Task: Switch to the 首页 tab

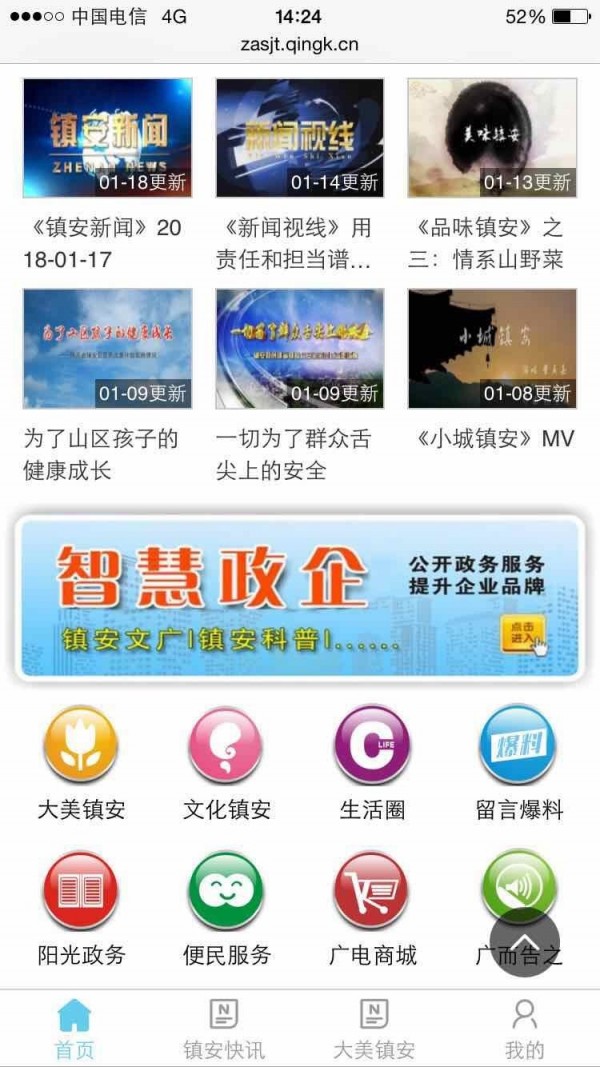Action: pos(74,1029)
